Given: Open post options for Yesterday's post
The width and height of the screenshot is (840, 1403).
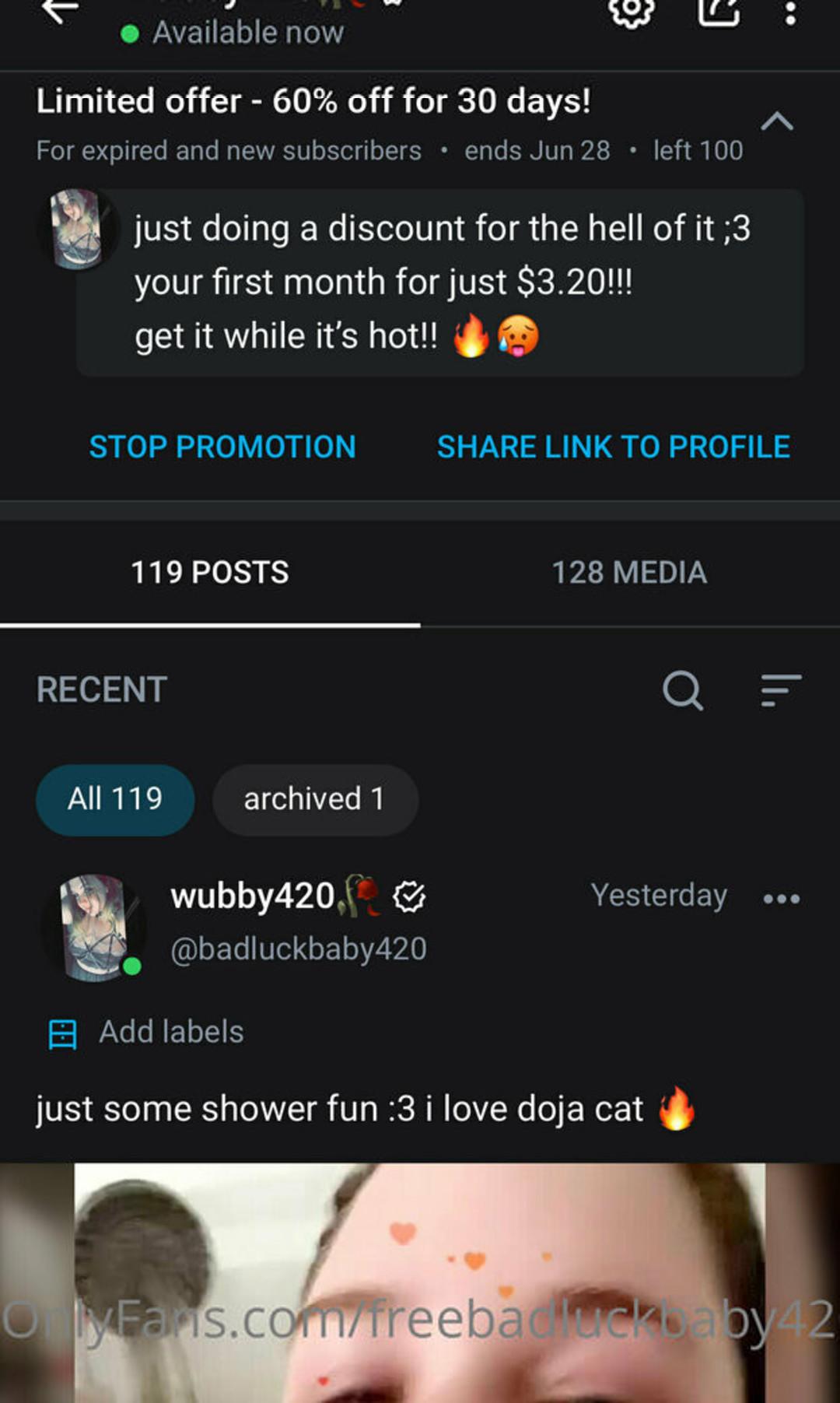Looking at the screenshot, I should tap(781, 899).
